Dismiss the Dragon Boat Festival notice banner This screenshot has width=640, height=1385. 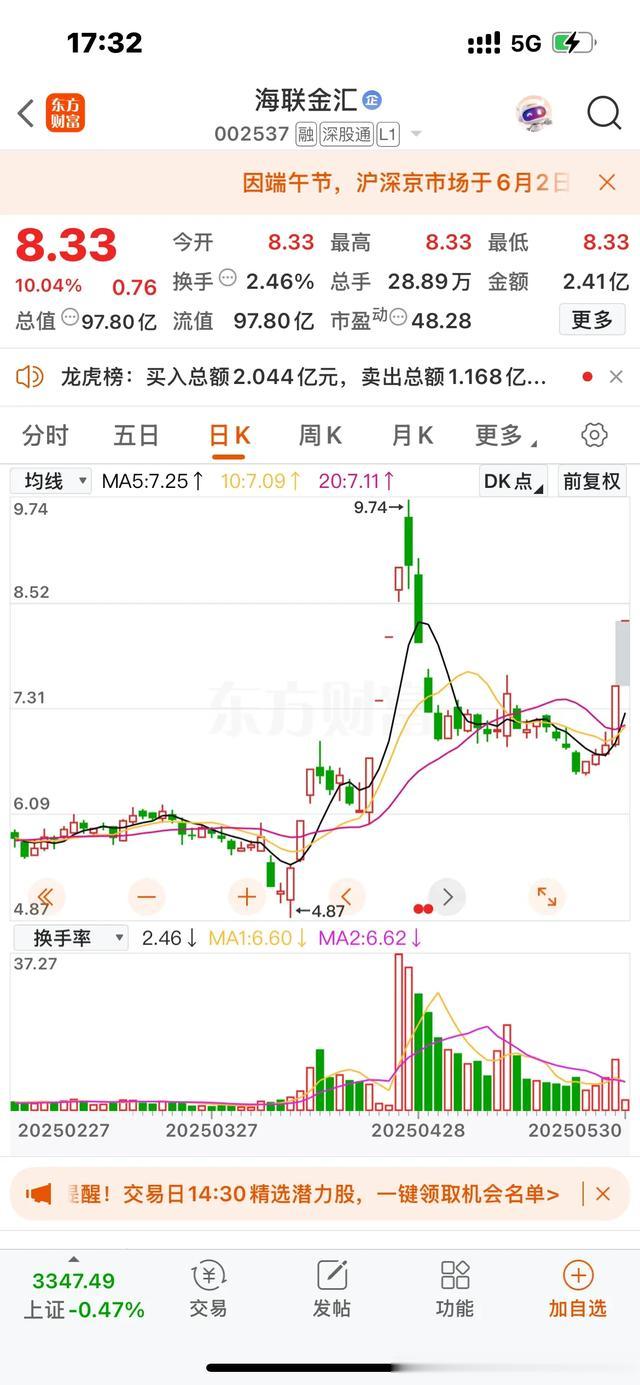pos(607,182)
